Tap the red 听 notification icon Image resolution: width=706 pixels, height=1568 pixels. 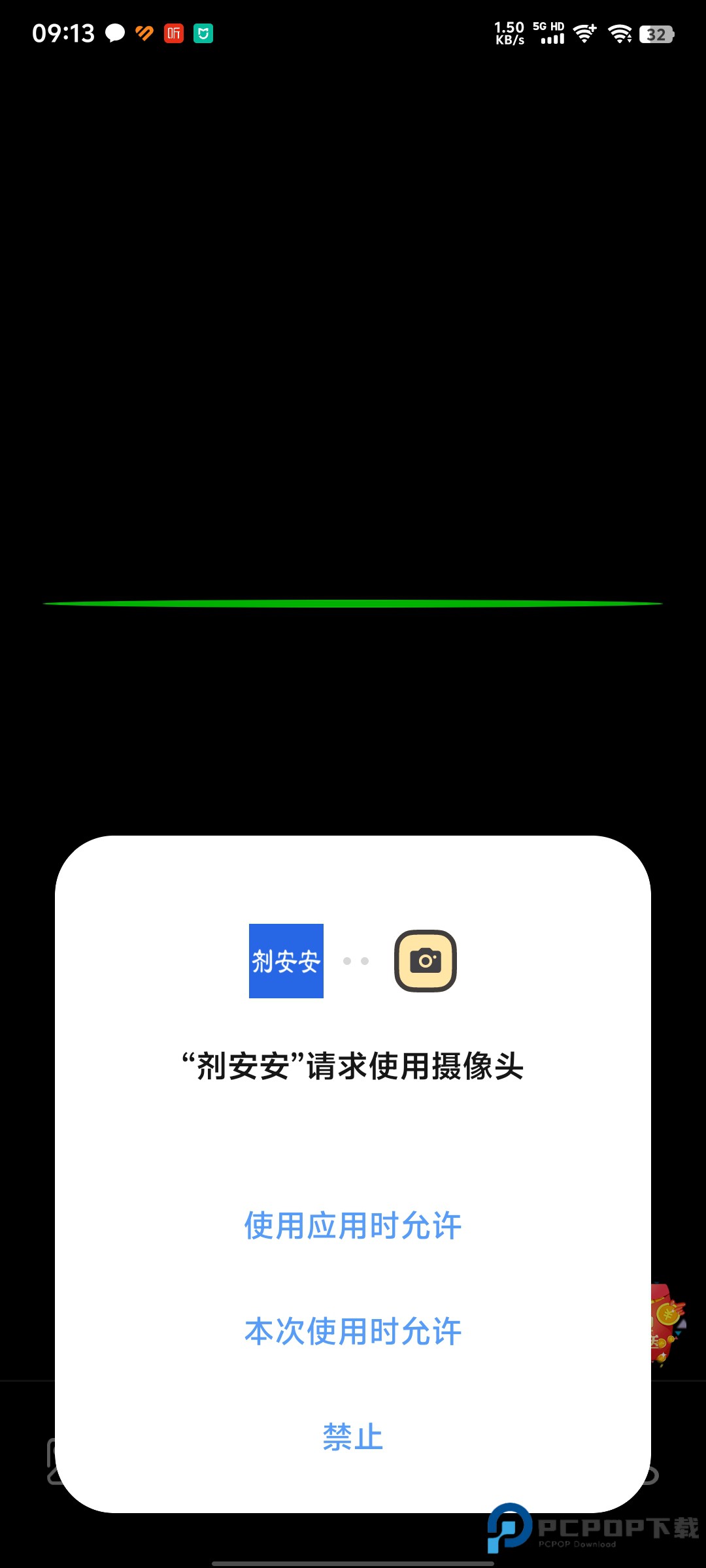[x=173, y=33]
